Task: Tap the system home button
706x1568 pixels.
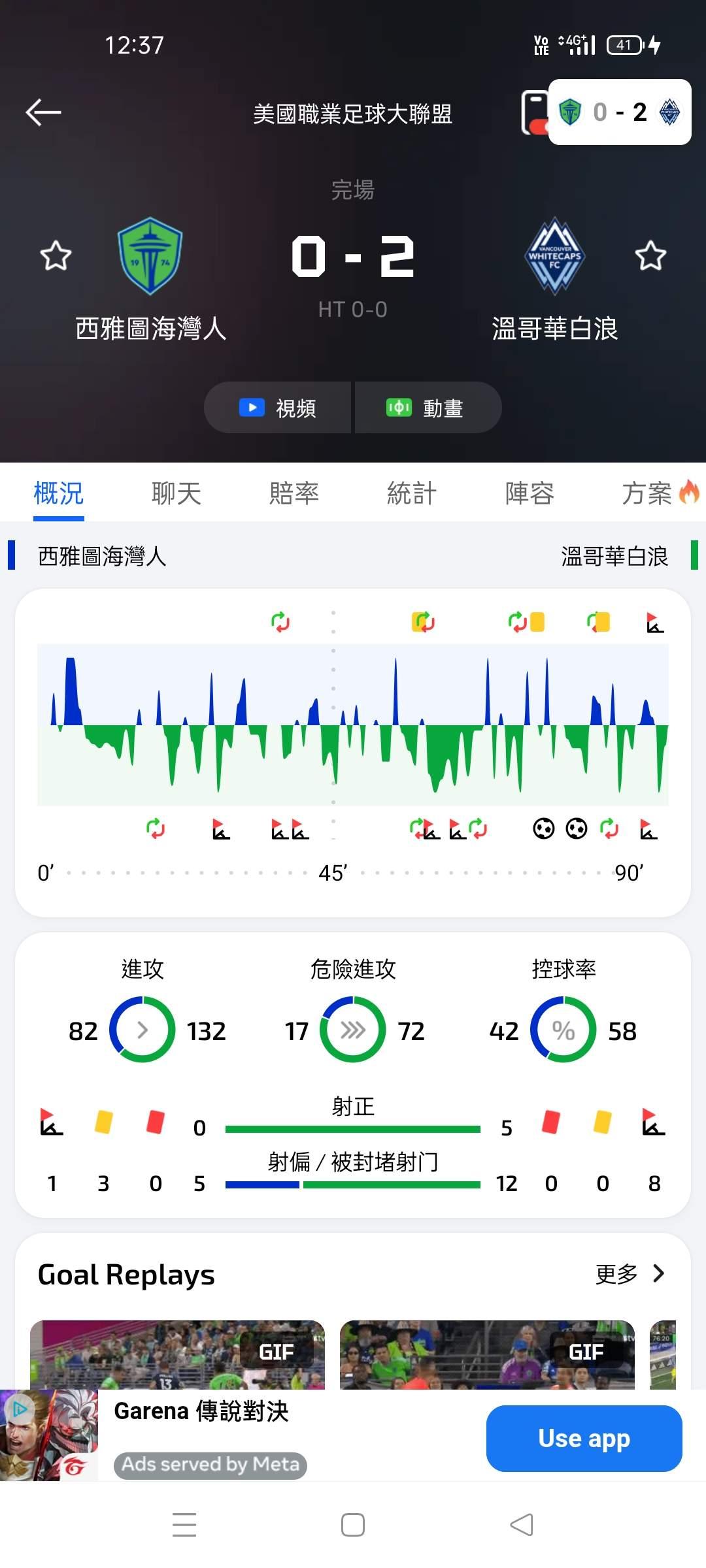Action: [x=353, y=1526]
